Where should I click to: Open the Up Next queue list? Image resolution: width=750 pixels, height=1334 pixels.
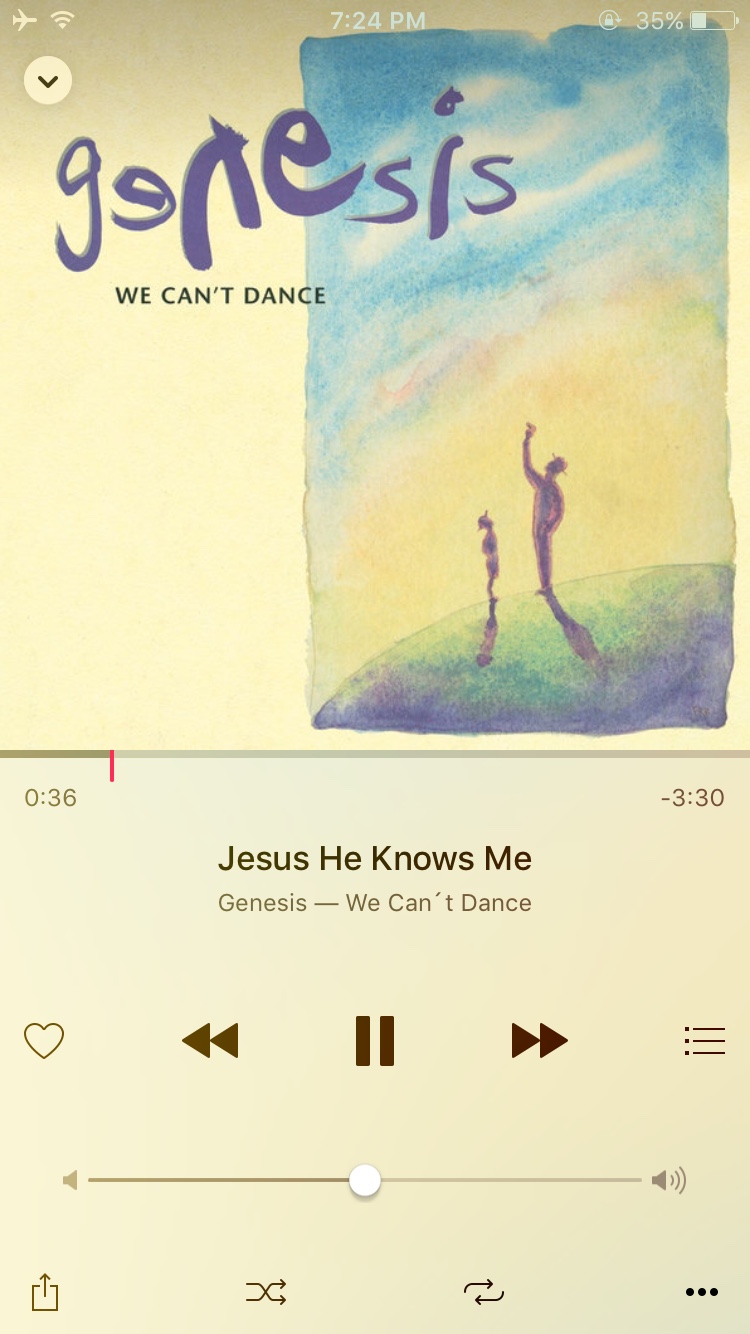(x=704, y=1041)
